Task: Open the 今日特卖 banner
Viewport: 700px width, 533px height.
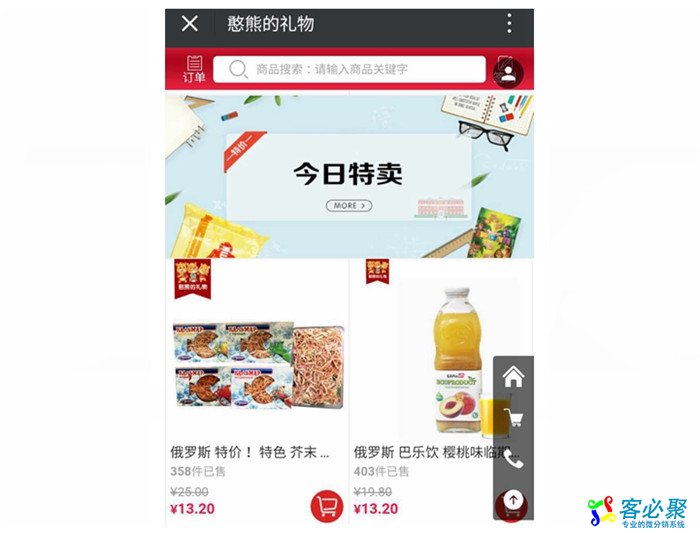Action: pos(349,175)
